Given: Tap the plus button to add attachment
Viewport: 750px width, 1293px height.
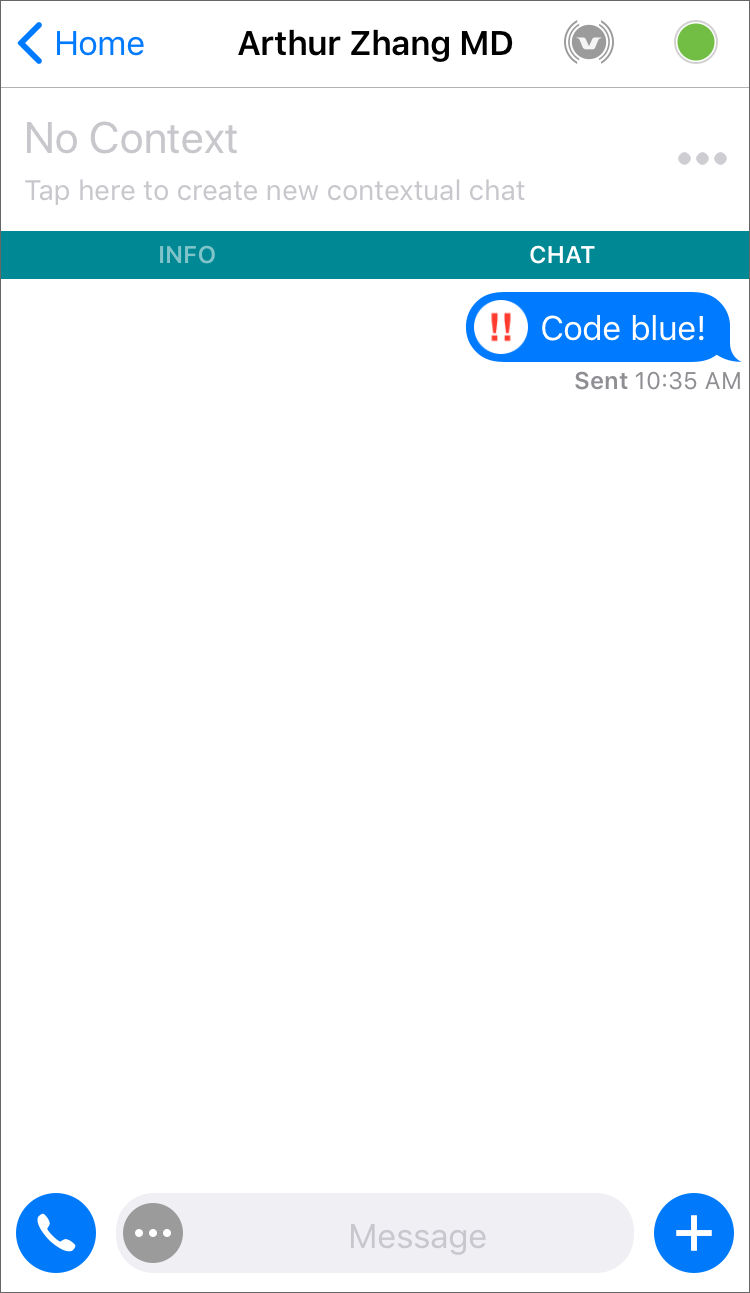Looking at the screenshot, I should (x=694, y=1234).
